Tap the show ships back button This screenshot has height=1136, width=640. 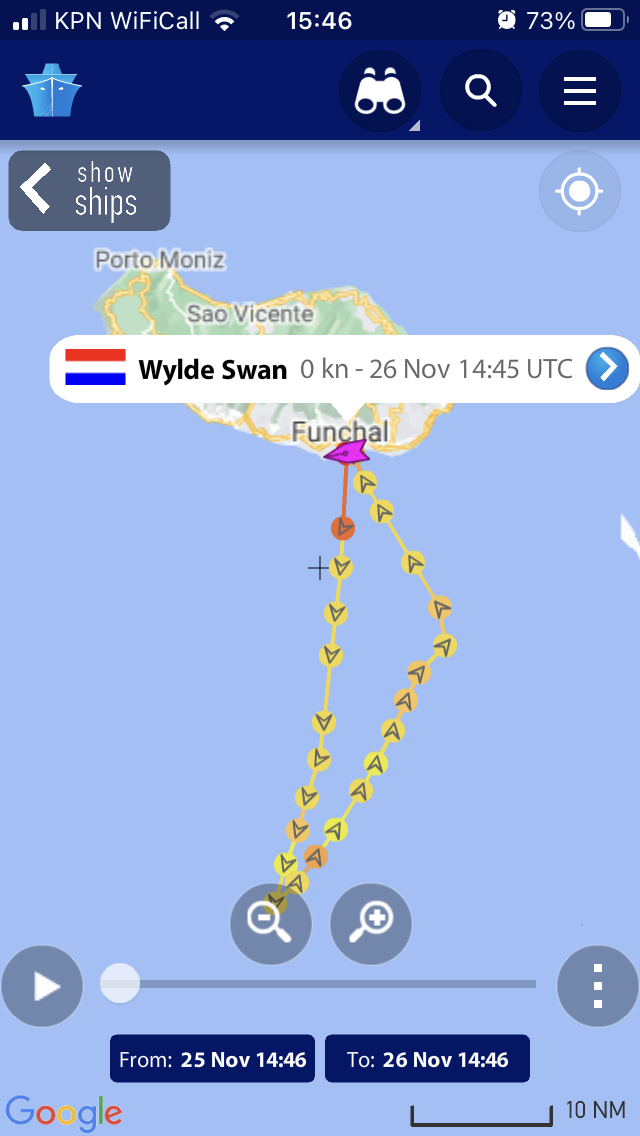pyautogui.click(x=90, y=190)
